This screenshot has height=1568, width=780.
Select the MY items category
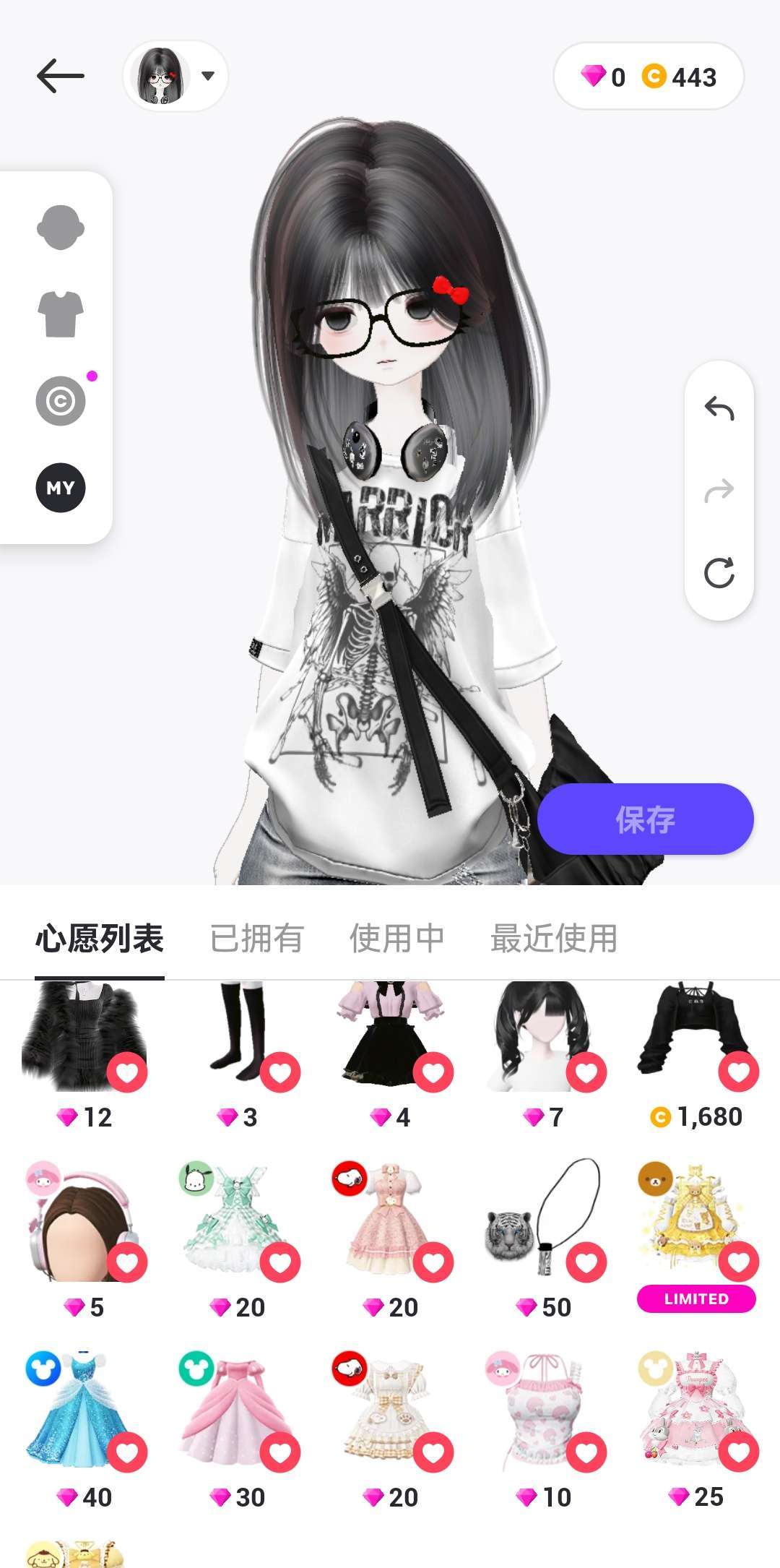61,488
